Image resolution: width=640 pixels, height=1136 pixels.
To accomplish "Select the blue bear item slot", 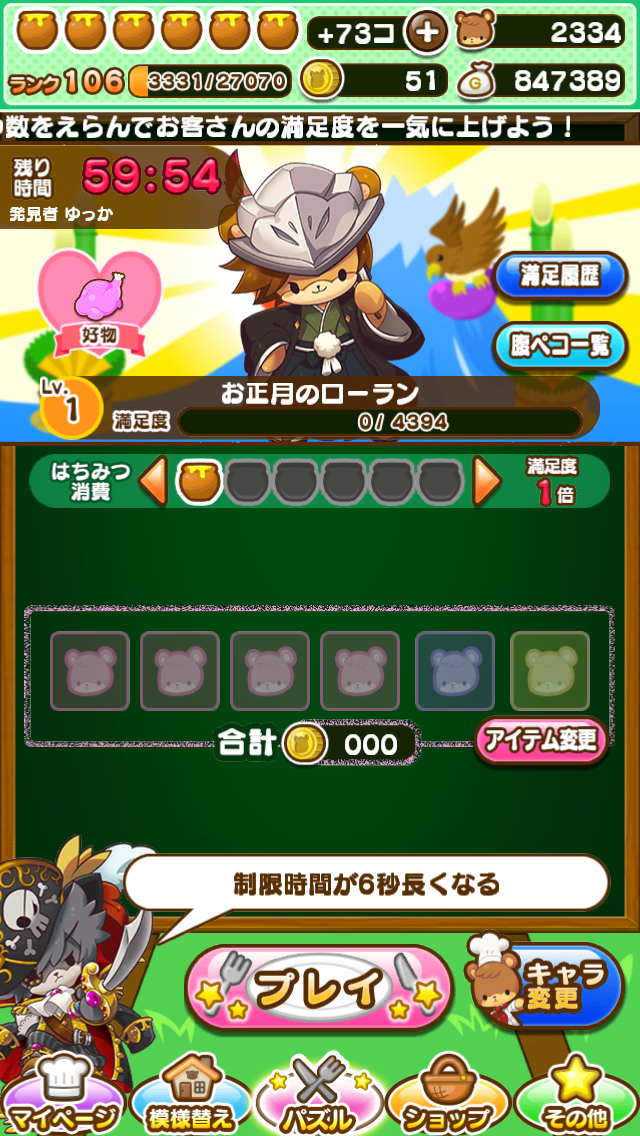I will tap(455, 671).
